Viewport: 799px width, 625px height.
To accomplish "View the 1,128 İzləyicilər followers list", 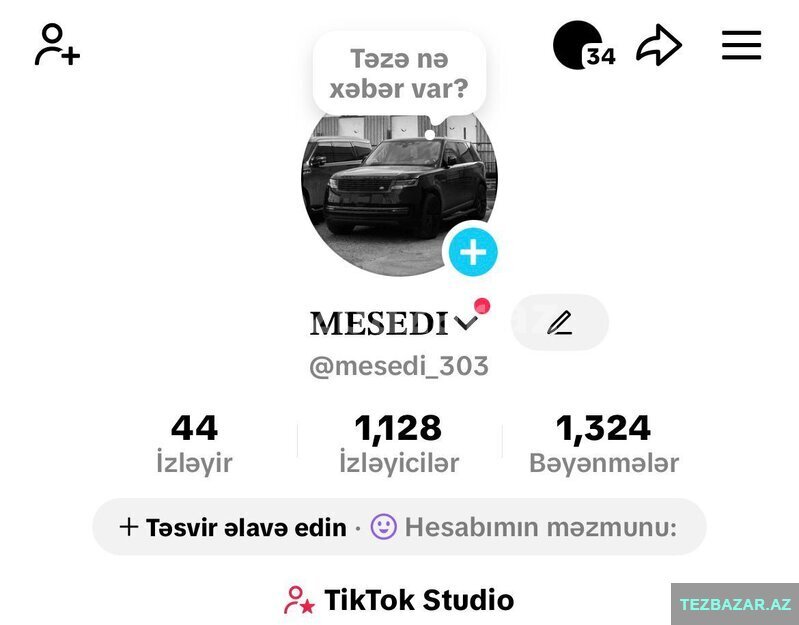I will click(399, 444).
